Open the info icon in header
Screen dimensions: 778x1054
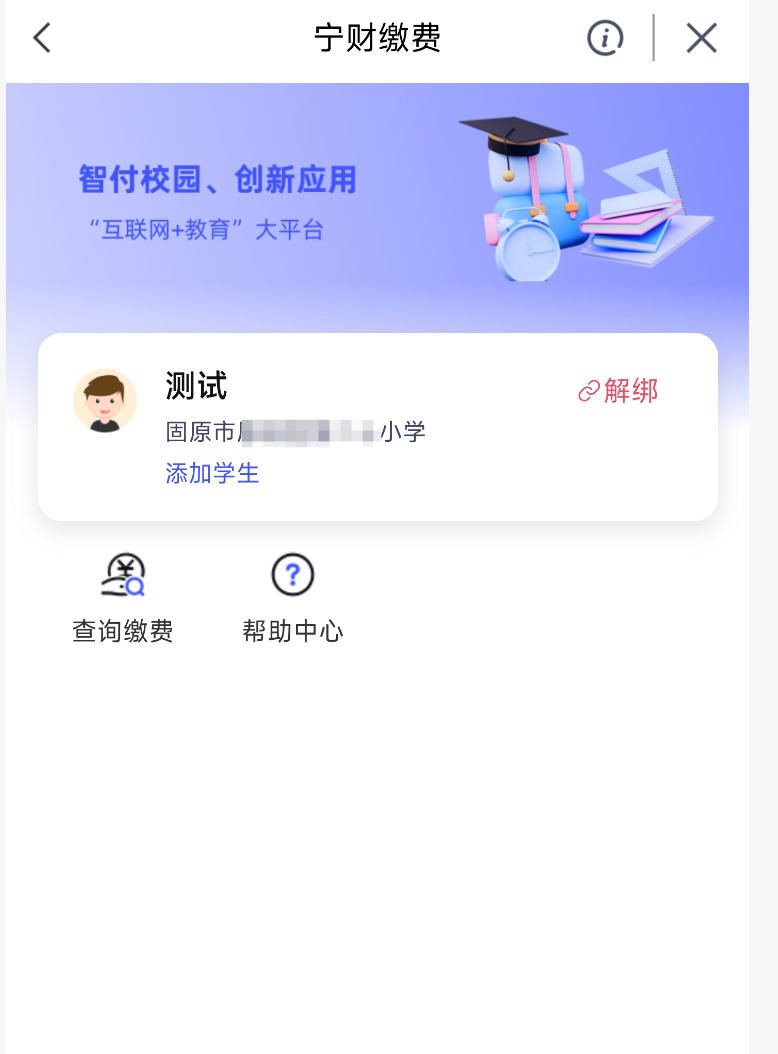(605, 38)
